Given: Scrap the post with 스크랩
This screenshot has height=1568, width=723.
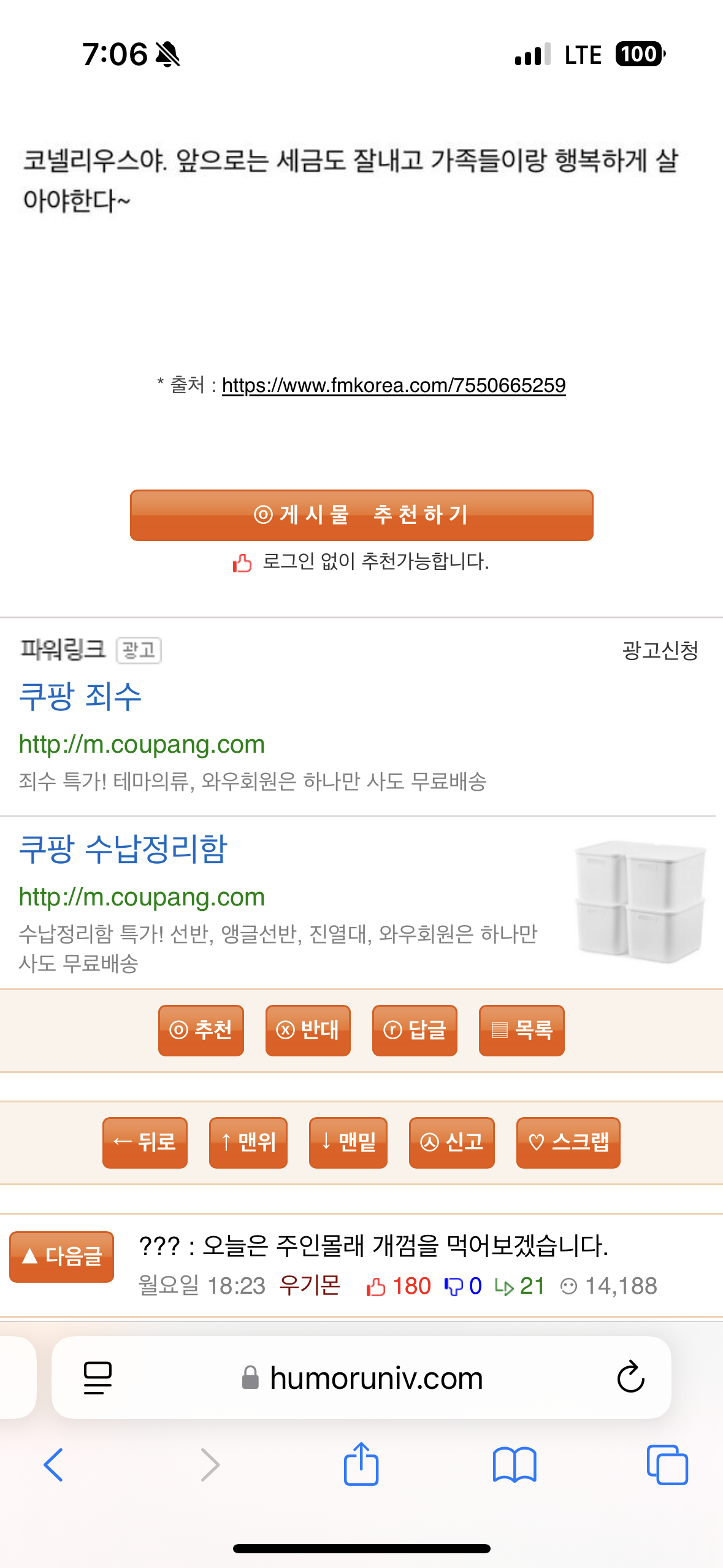Looking at the screenshot, I should [568, 1142].
